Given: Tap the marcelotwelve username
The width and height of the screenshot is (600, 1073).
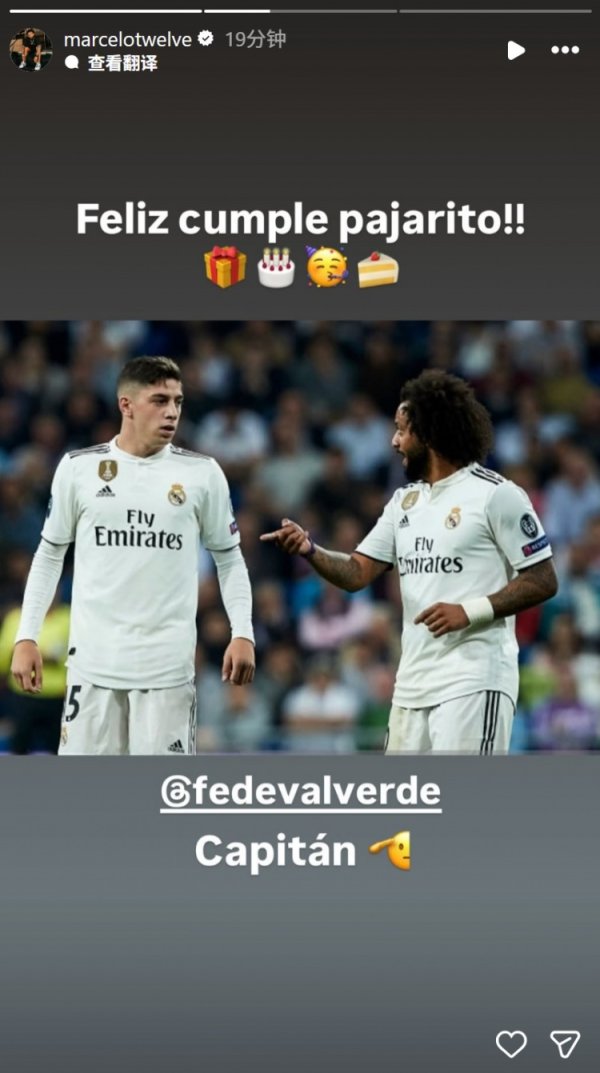Looking at the screenshot, I should [x=127, y=39].
